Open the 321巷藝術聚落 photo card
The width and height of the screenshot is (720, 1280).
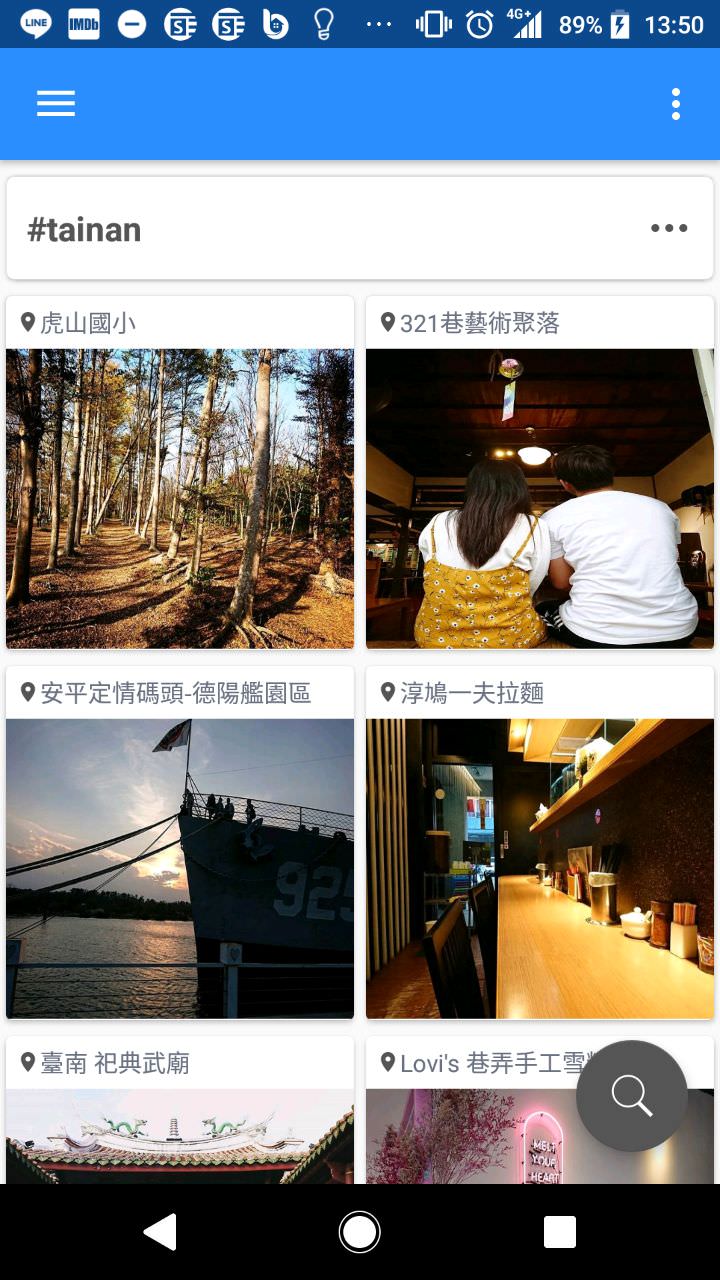[x=540, y=497]
